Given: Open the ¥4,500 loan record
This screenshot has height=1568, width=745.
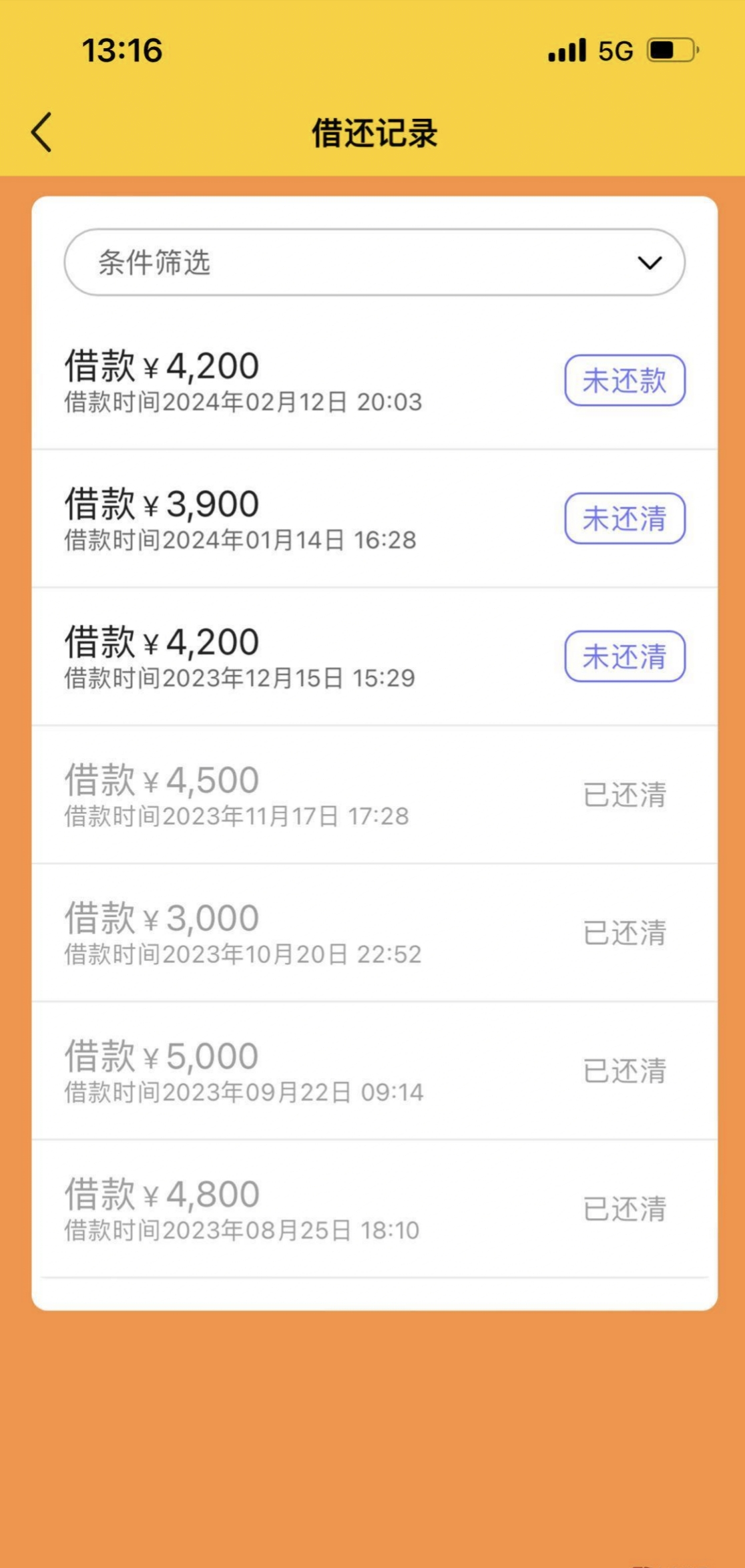Looking at the screenshot, I should 375,795.
